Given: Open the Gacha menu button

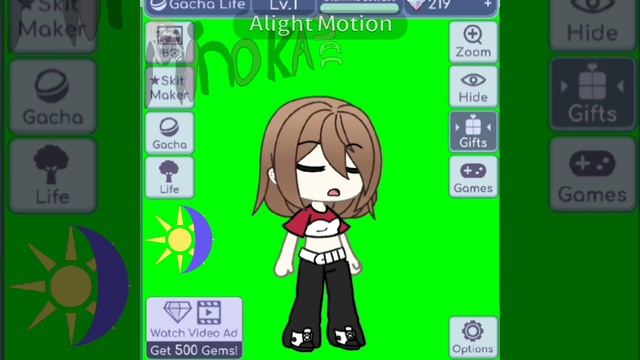Looking at the screenshot, I should [x=169, y=133].
